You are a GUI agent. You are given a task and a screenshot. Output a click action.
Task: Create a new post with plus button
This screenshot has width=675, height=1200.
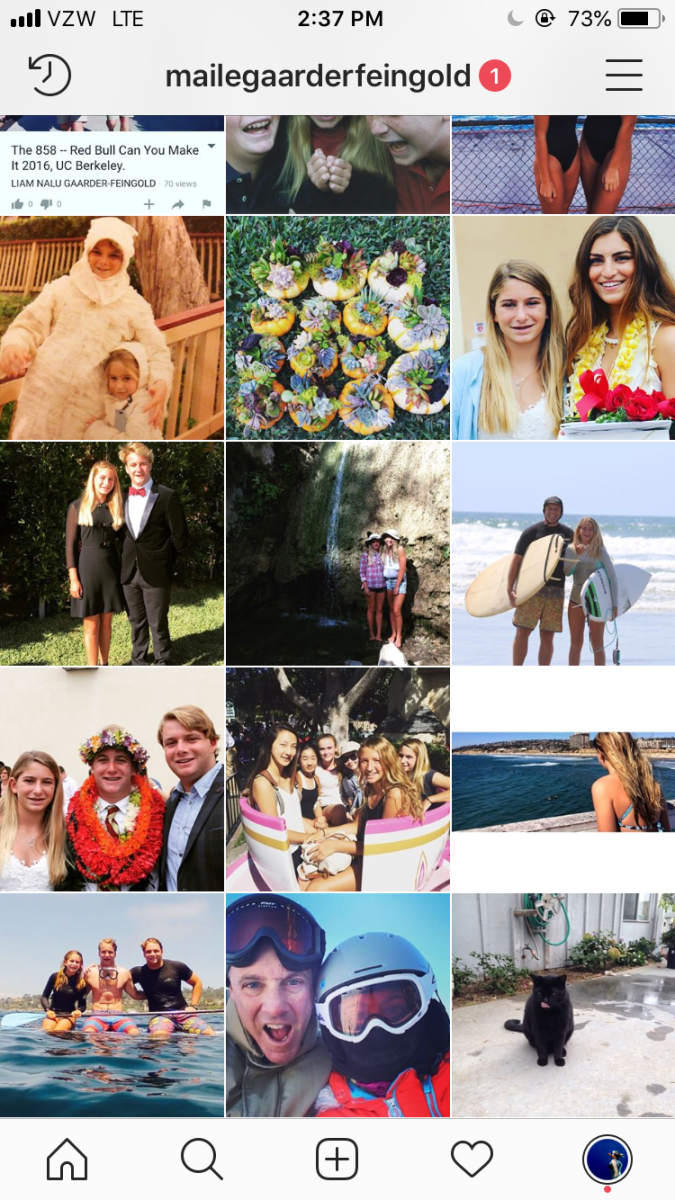click(337, 1160)
